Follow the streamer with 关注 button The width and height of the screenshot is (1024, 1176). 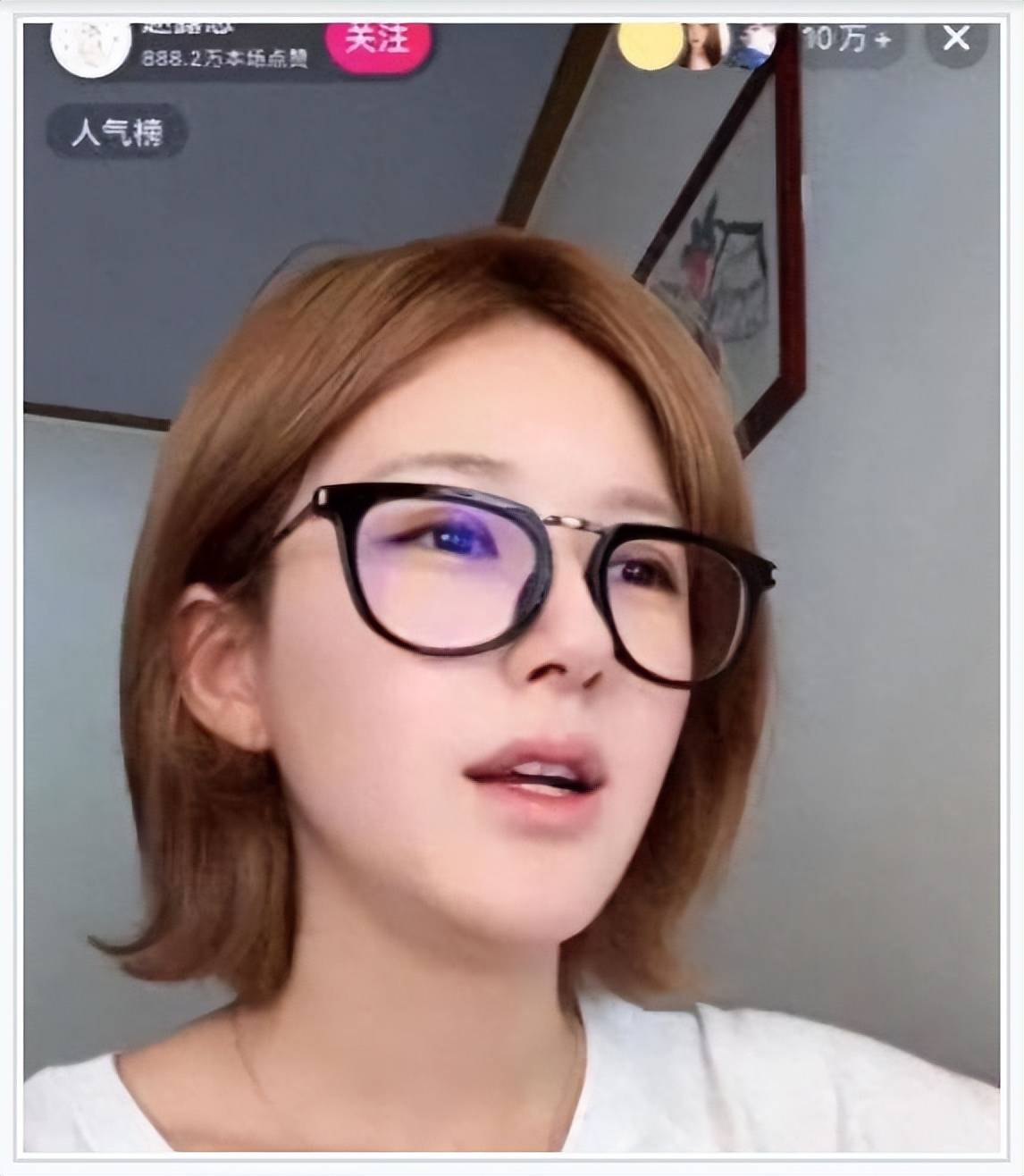coord(377,41)
